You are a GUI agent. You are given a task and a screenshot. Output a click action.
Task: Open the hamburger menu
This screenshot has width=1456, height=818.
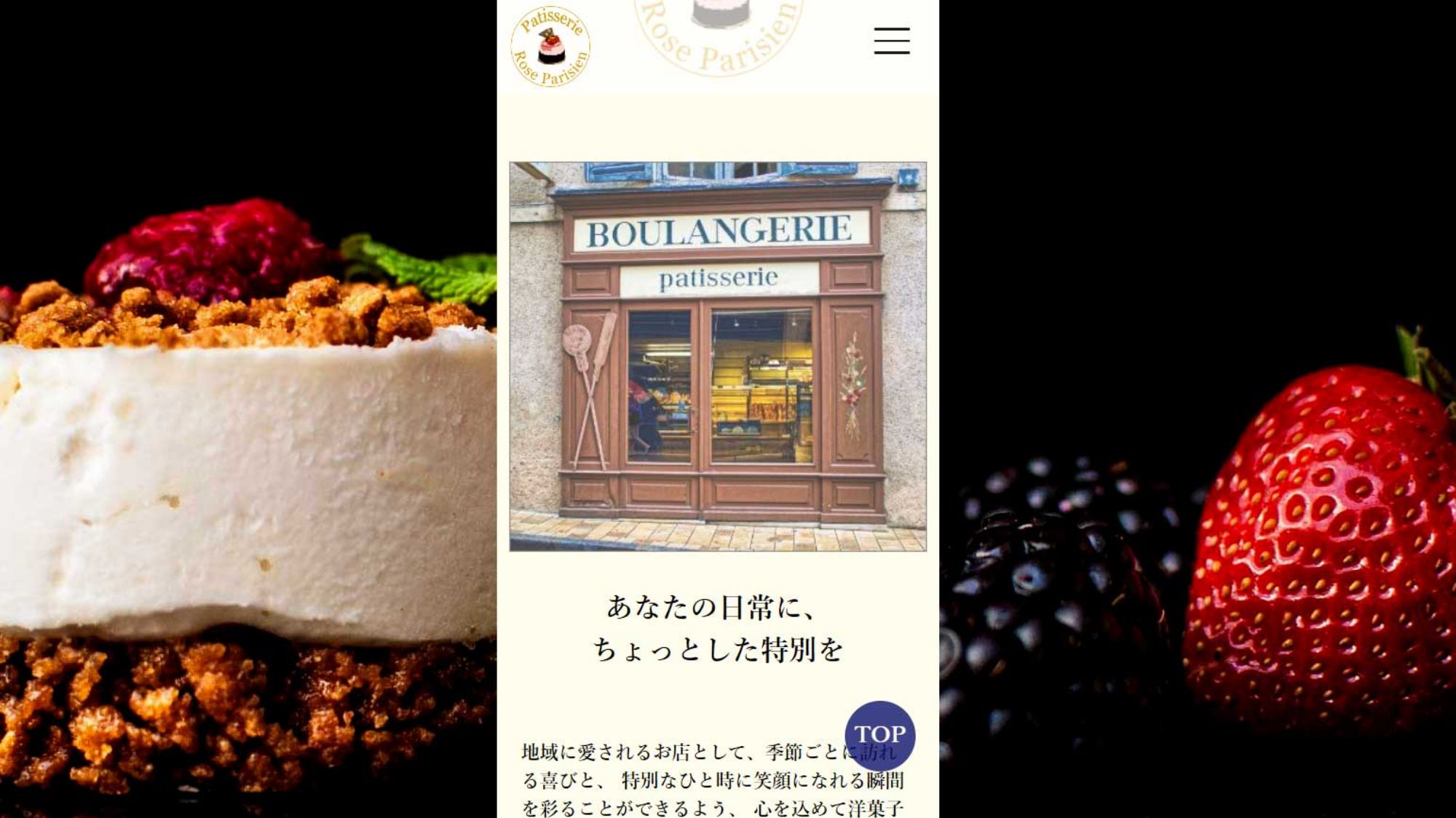point(891,41)
